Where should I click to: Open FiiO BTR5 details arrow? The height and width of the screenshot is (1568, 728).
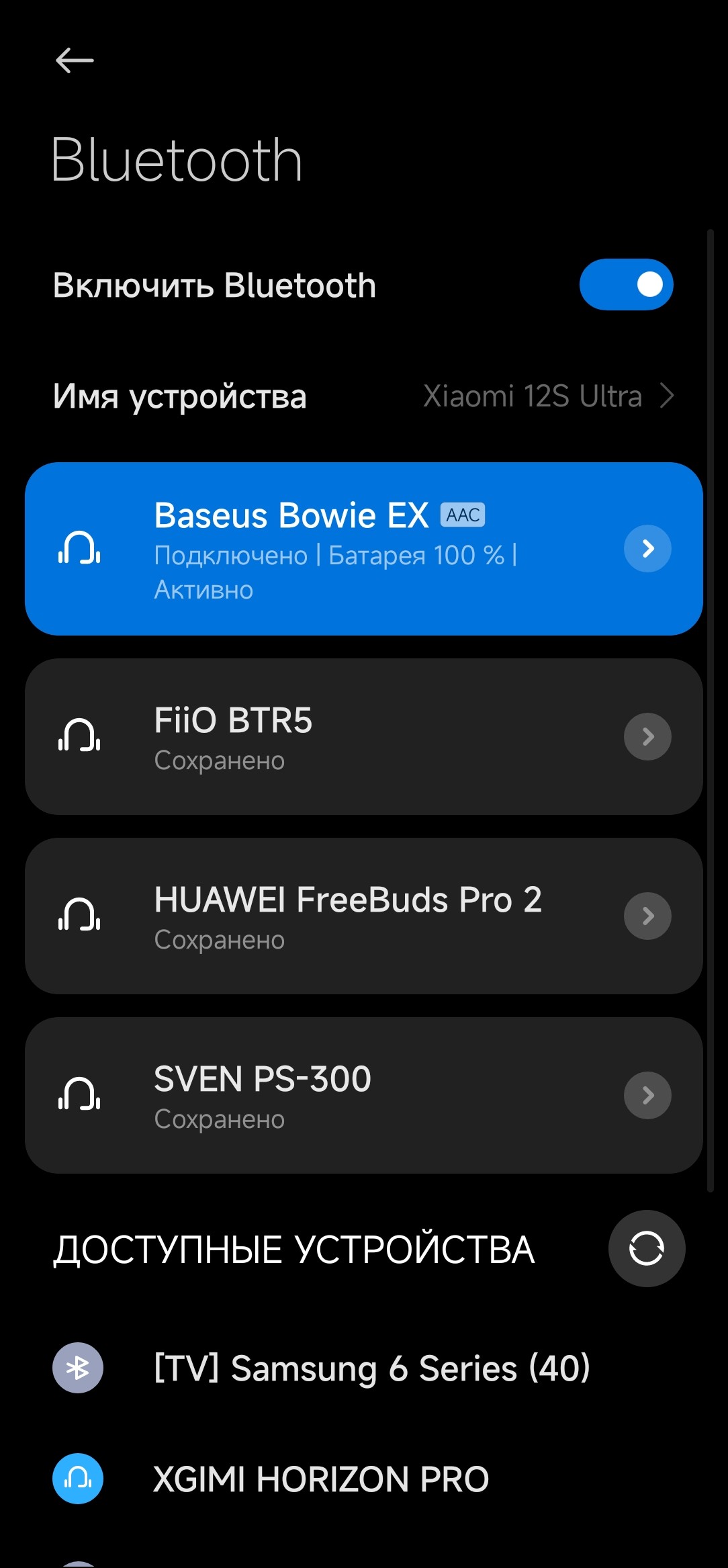(647, 737)
